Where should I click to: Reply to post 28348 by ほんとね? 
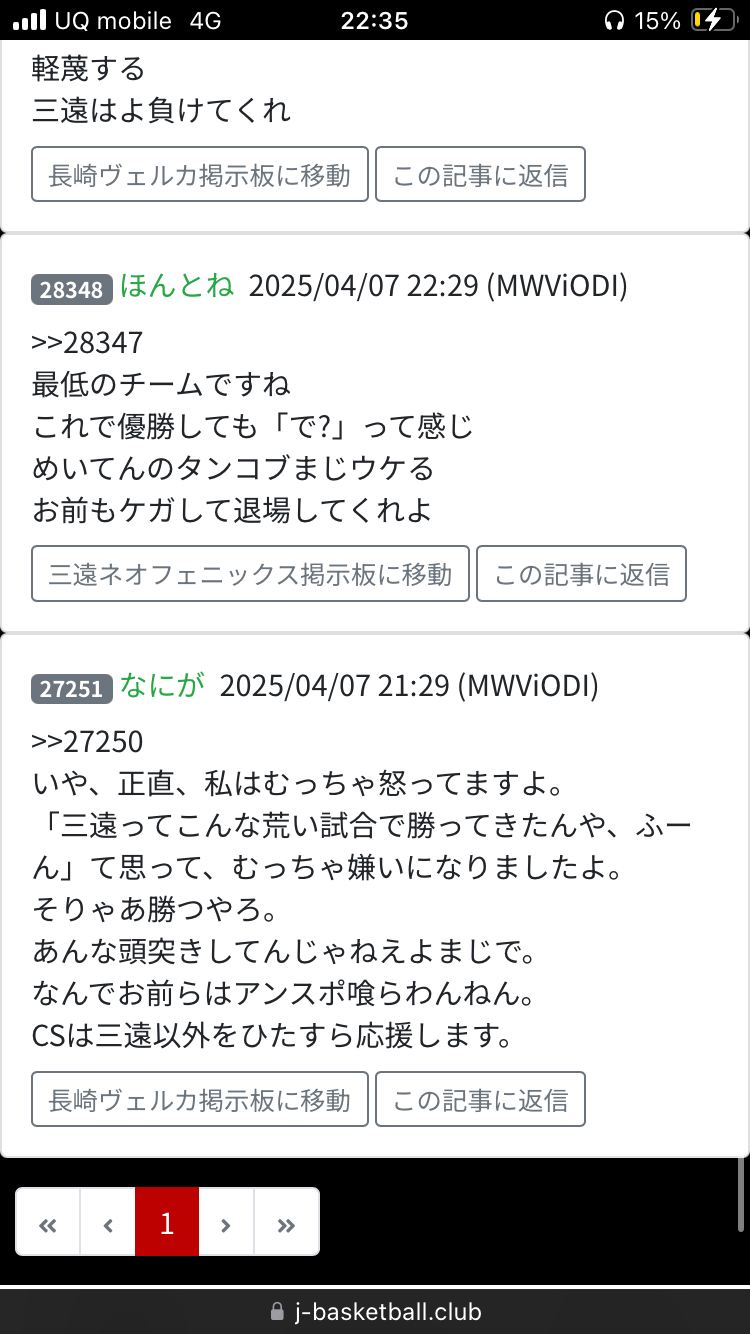point(581,573)
